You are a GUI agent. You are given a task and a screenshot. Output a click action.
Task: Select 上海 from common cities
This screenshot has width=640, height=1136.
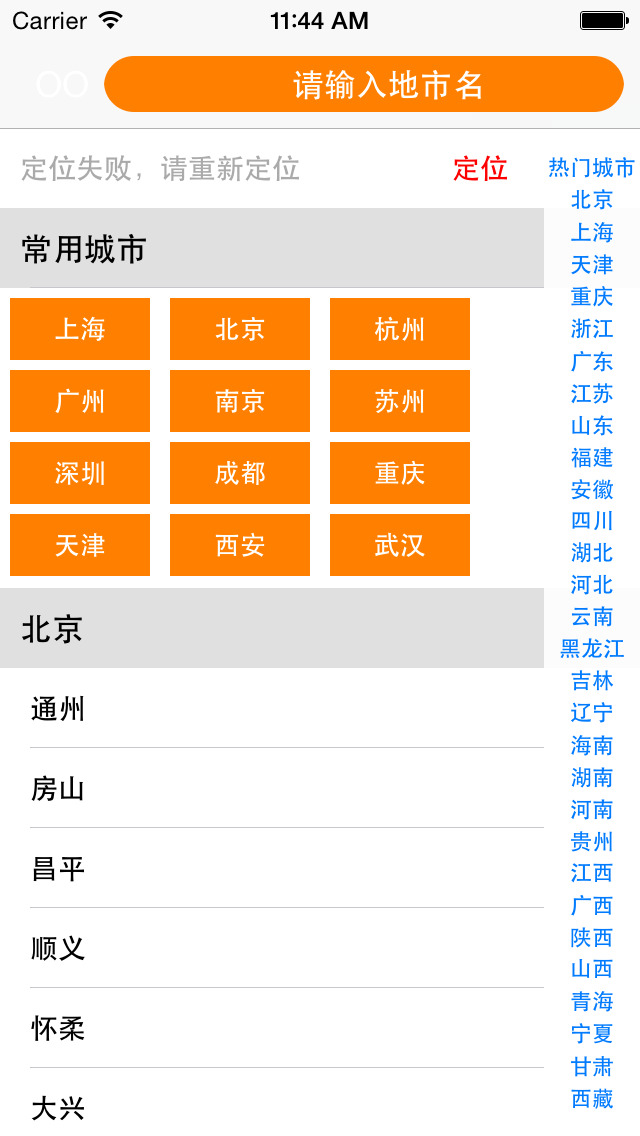coord(80,329)
